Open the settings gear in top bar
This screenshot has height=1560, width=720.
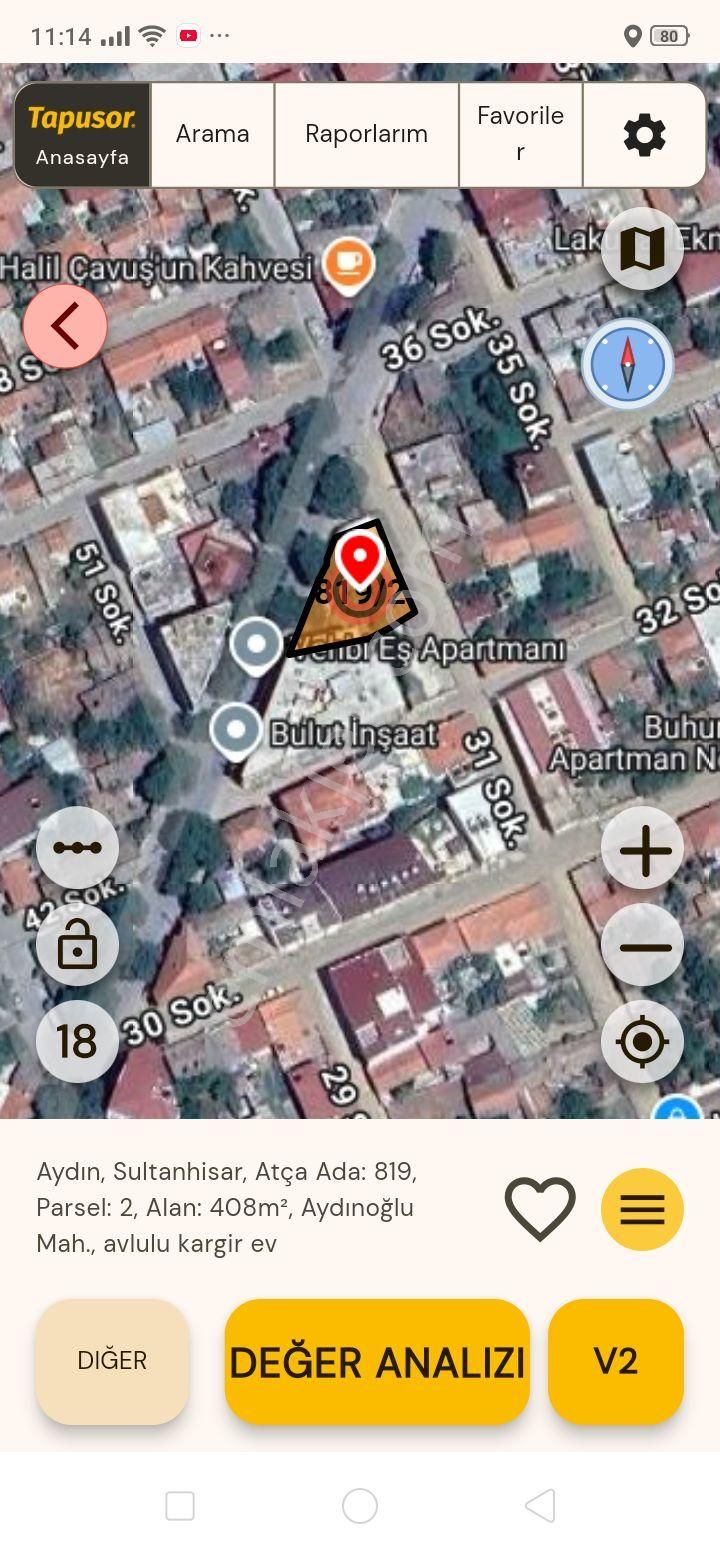click(x=643, y=134)
